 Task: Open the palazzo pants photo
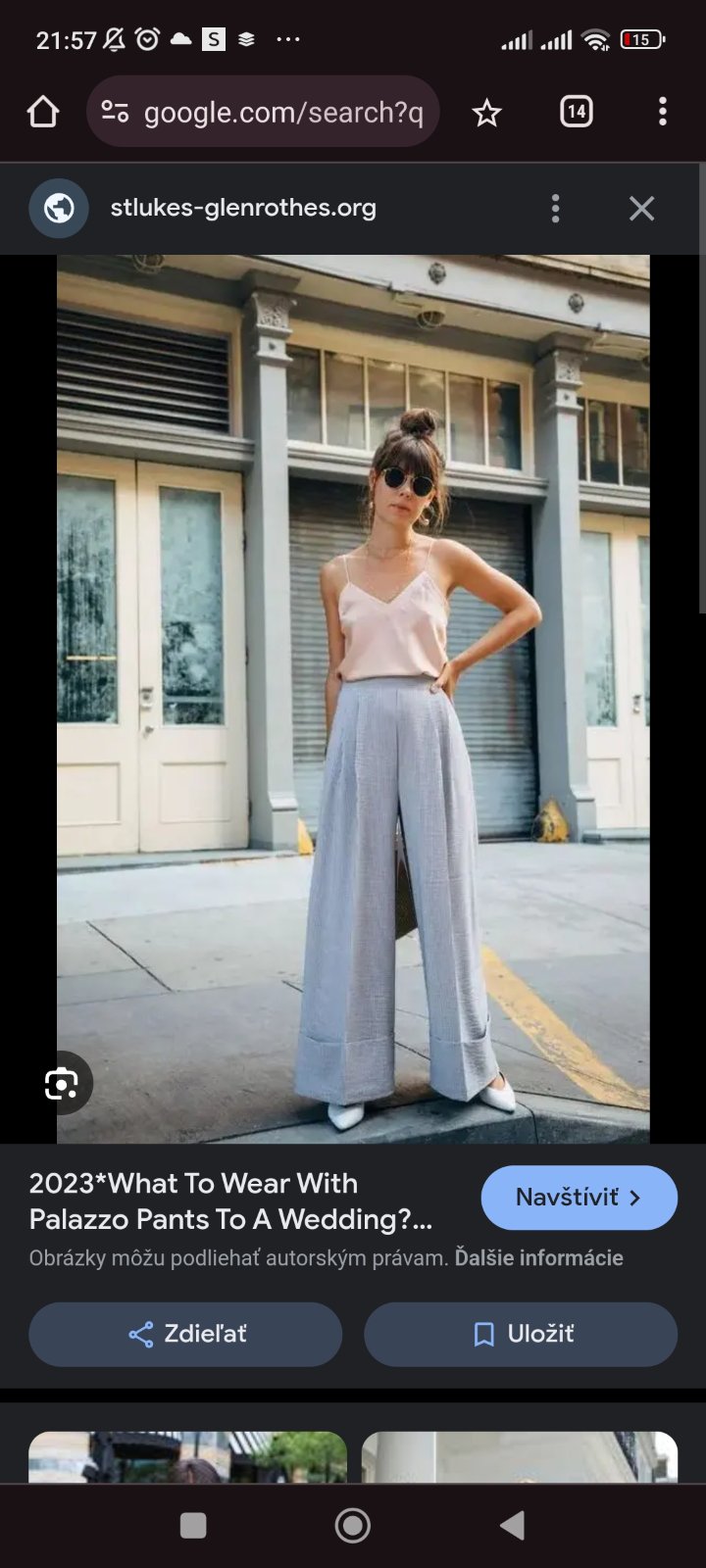353,698
